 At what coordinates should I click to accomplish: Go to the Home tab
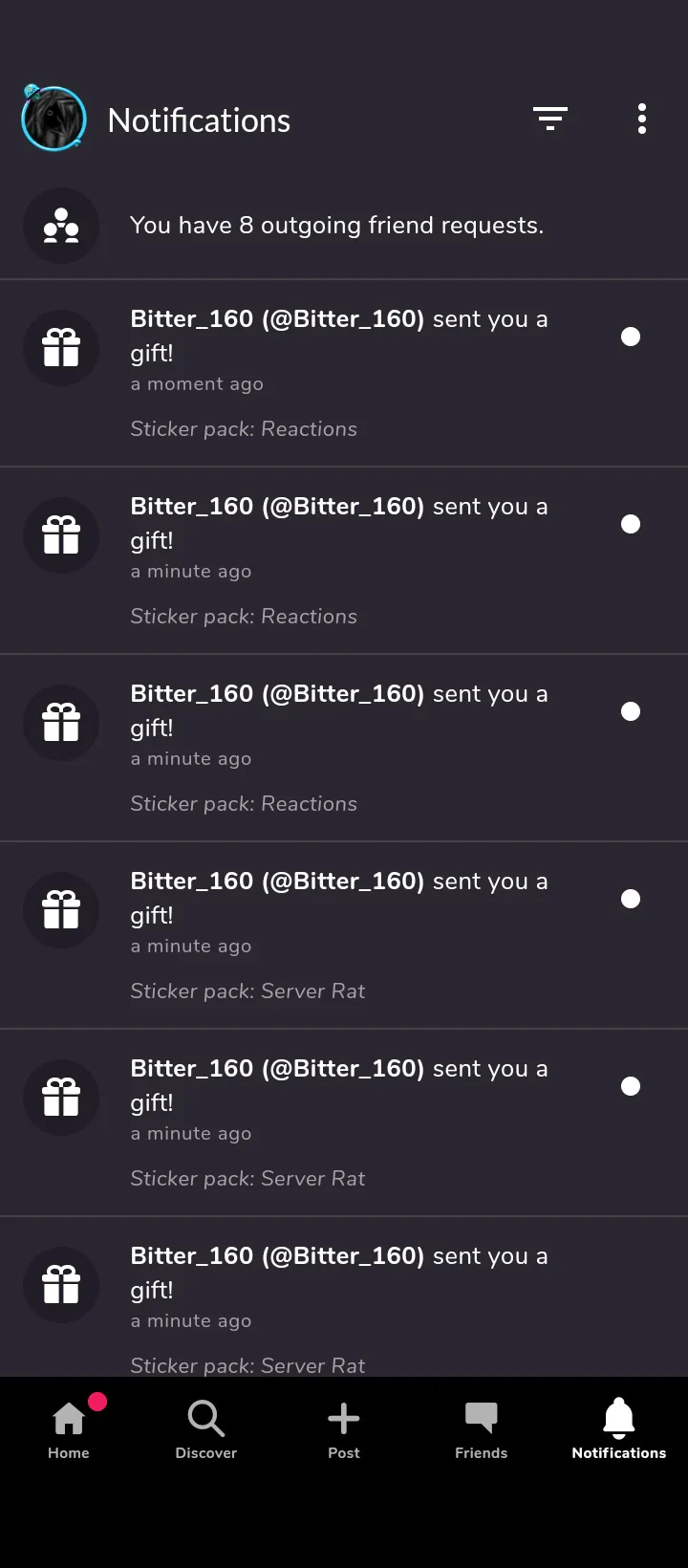[x=69, y=1429]
